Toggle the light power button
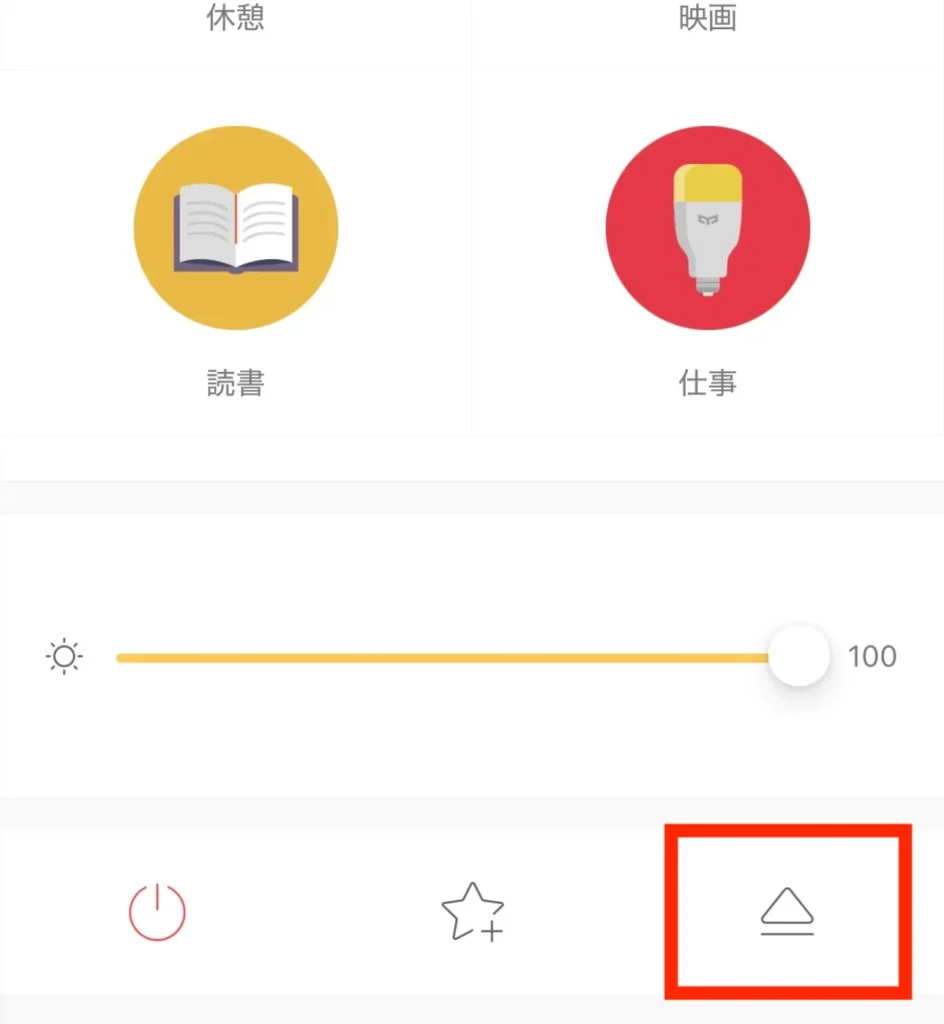 point(158,912)
